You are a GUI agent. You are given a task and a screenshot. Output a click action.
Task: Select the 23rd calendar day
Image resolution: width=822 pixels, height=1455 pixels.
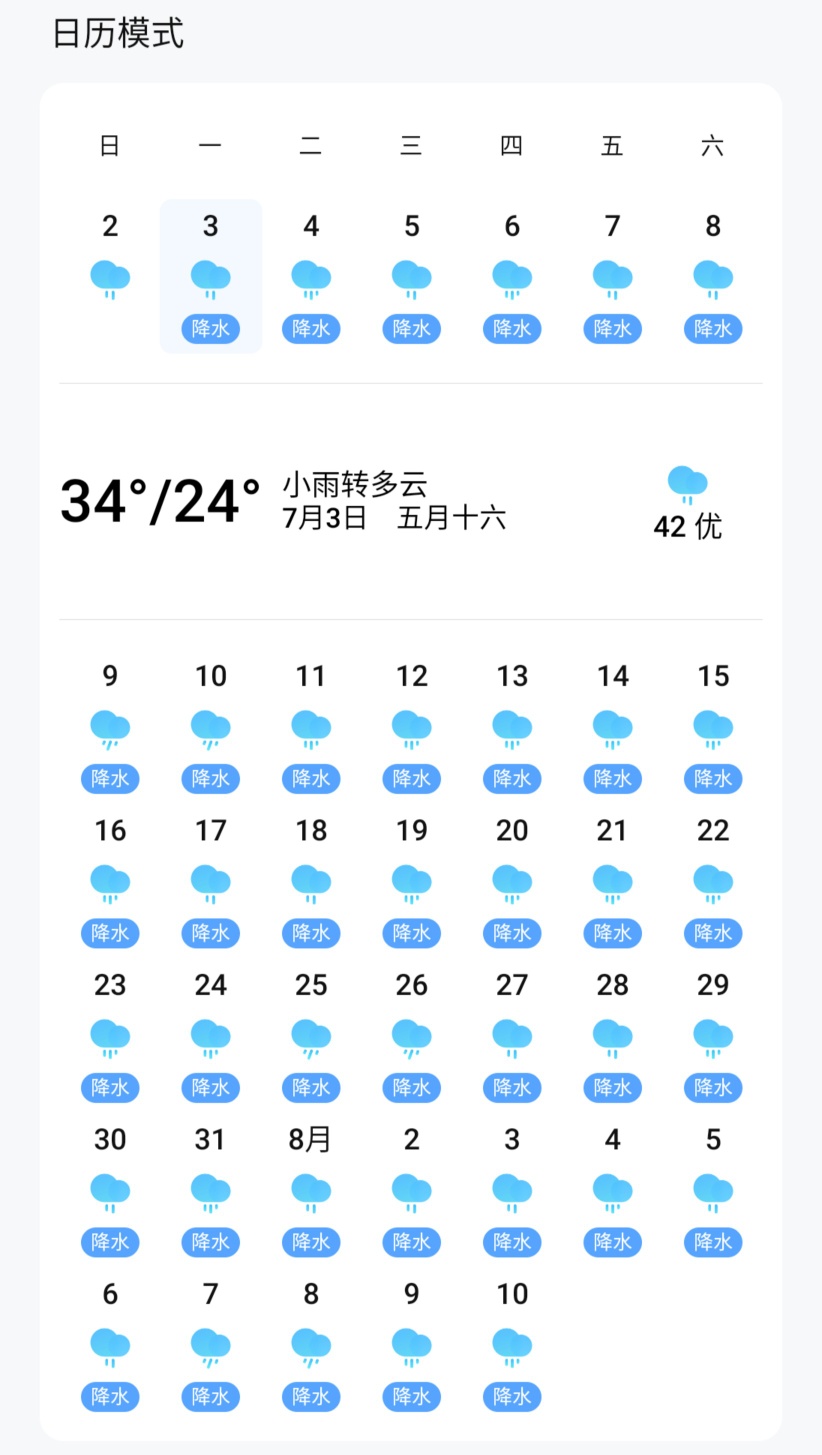[110, 1036]
